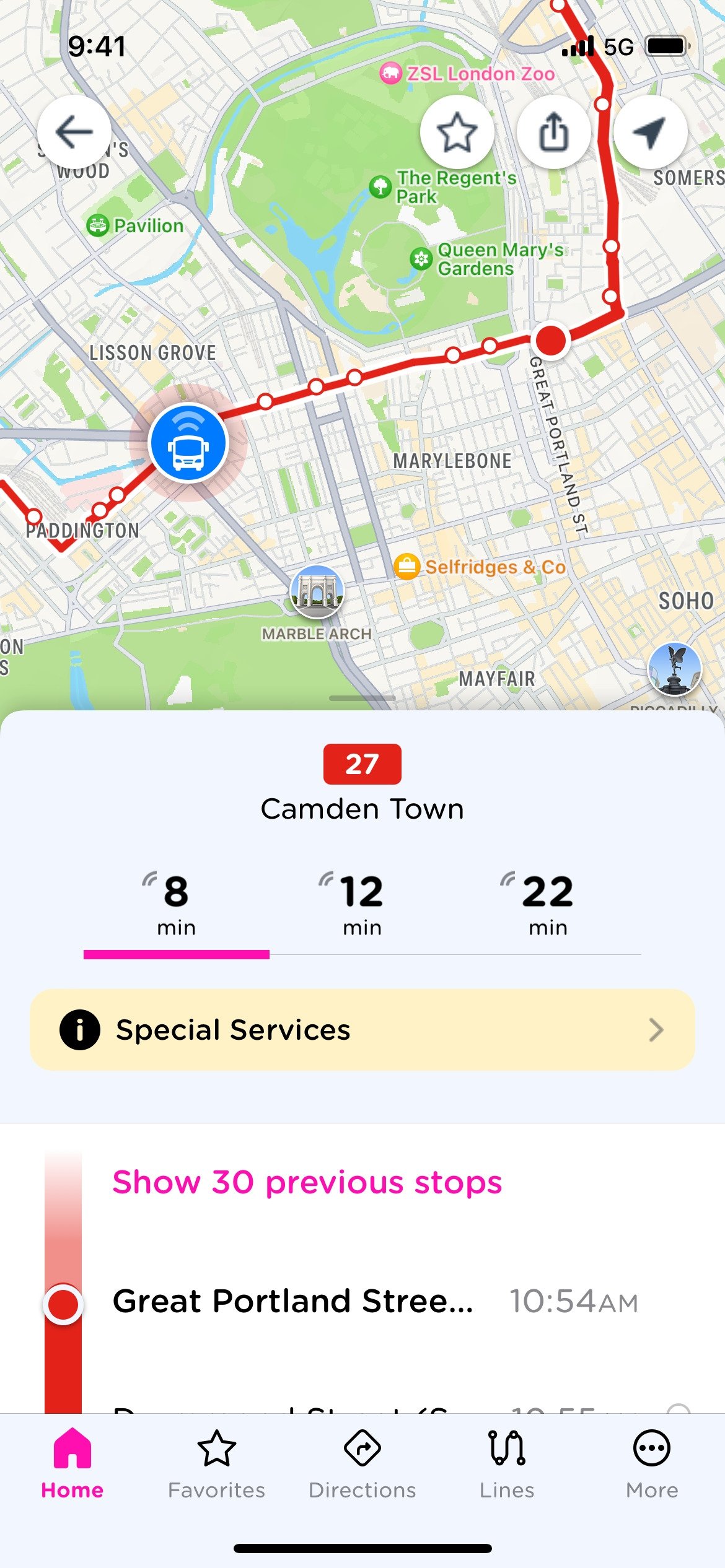Open the More tab
Viewport: 725px width, 1568px height.
pos(652,1464)
